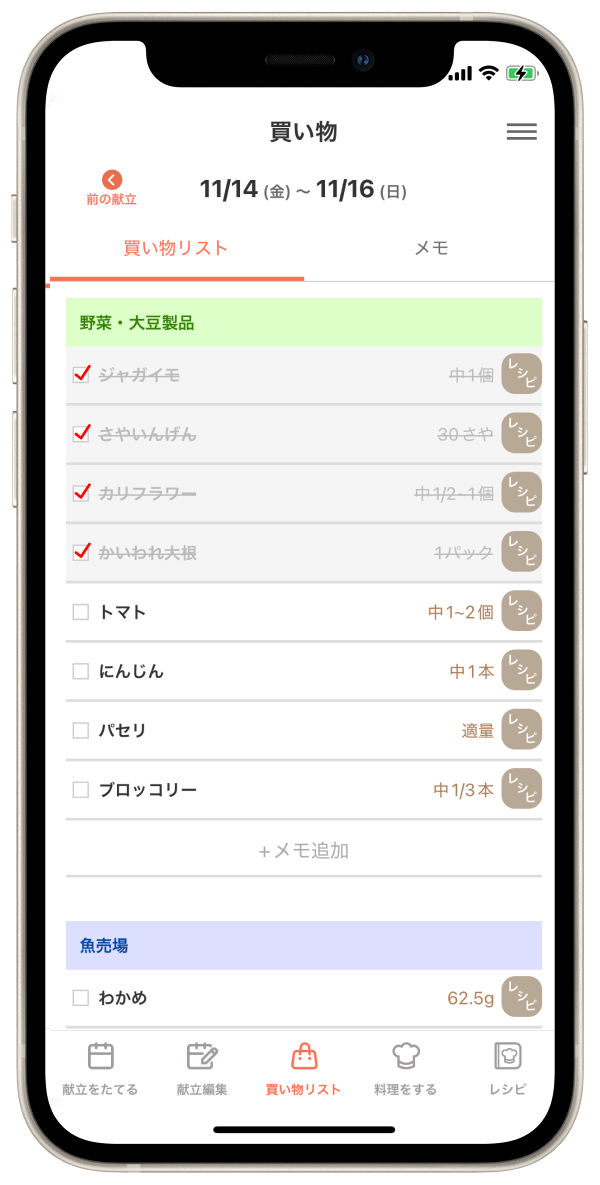The width and height of the screenshot is (600, 1185).
Task: Uncheck the さやいんげん item
Action: tap(81, 434)
